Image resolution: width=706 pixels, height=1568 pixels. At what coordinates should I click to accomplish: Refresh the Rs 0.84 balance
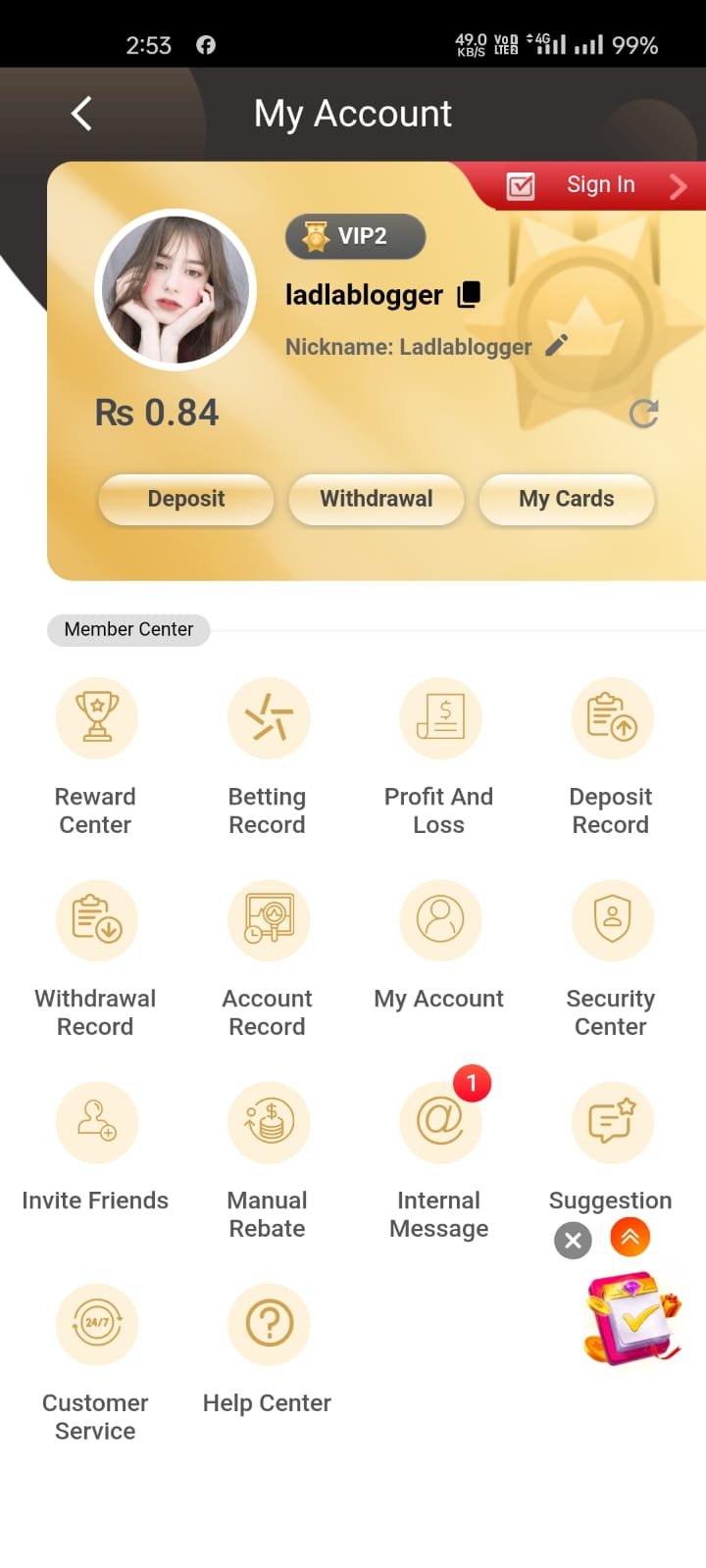click(643, 414)
